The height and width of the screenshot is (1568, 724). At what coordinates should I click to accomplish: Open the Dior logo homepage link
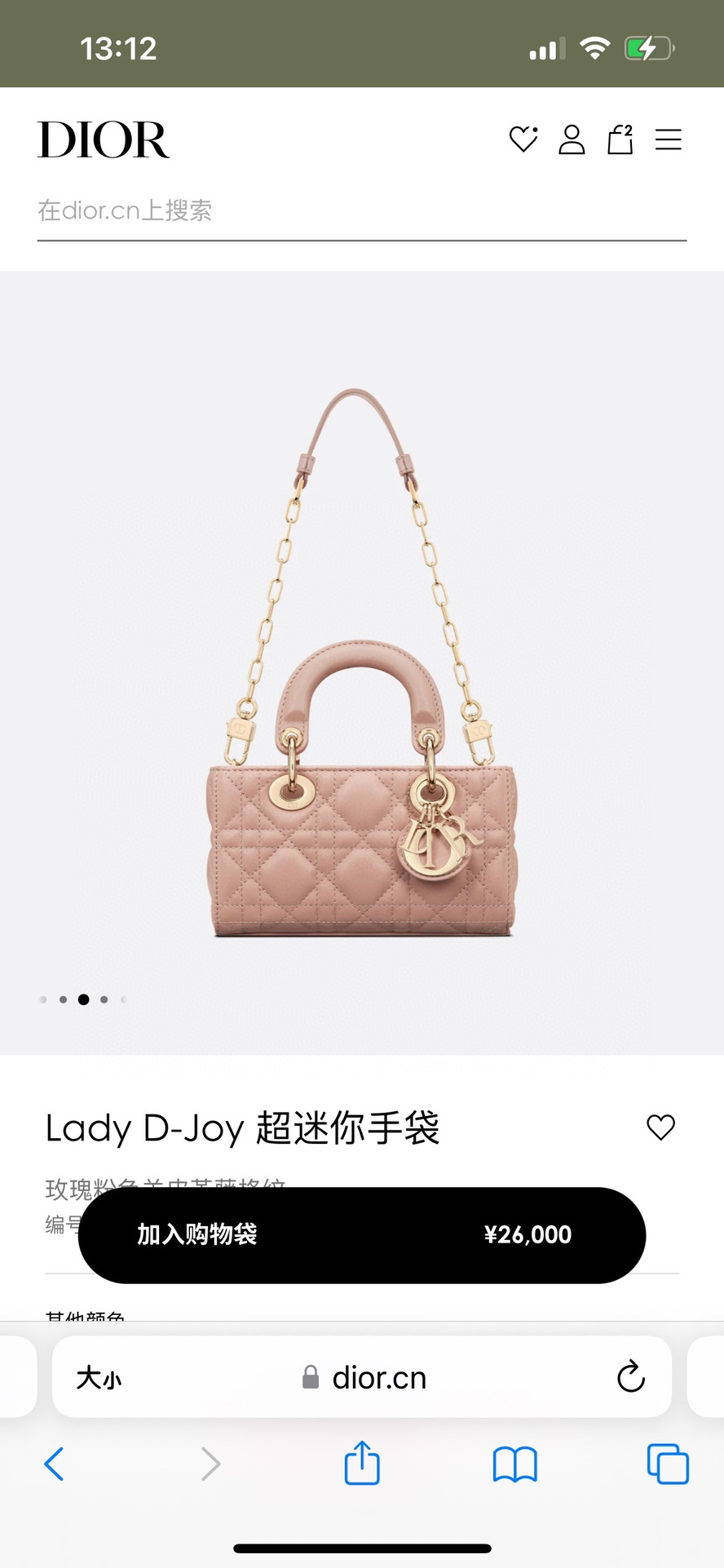coord(104,140)
